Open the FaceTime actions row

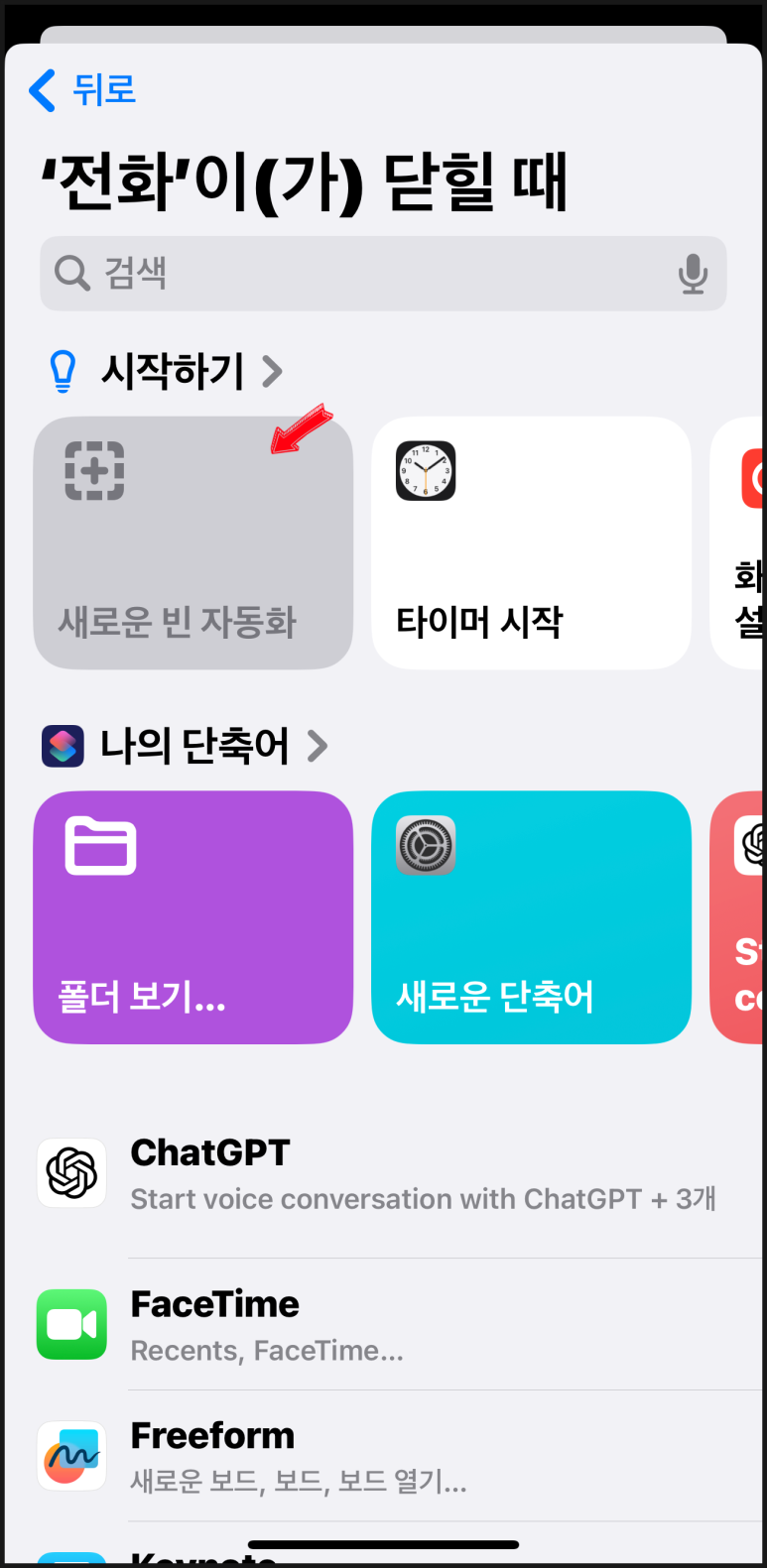(x=397, y=1324)
